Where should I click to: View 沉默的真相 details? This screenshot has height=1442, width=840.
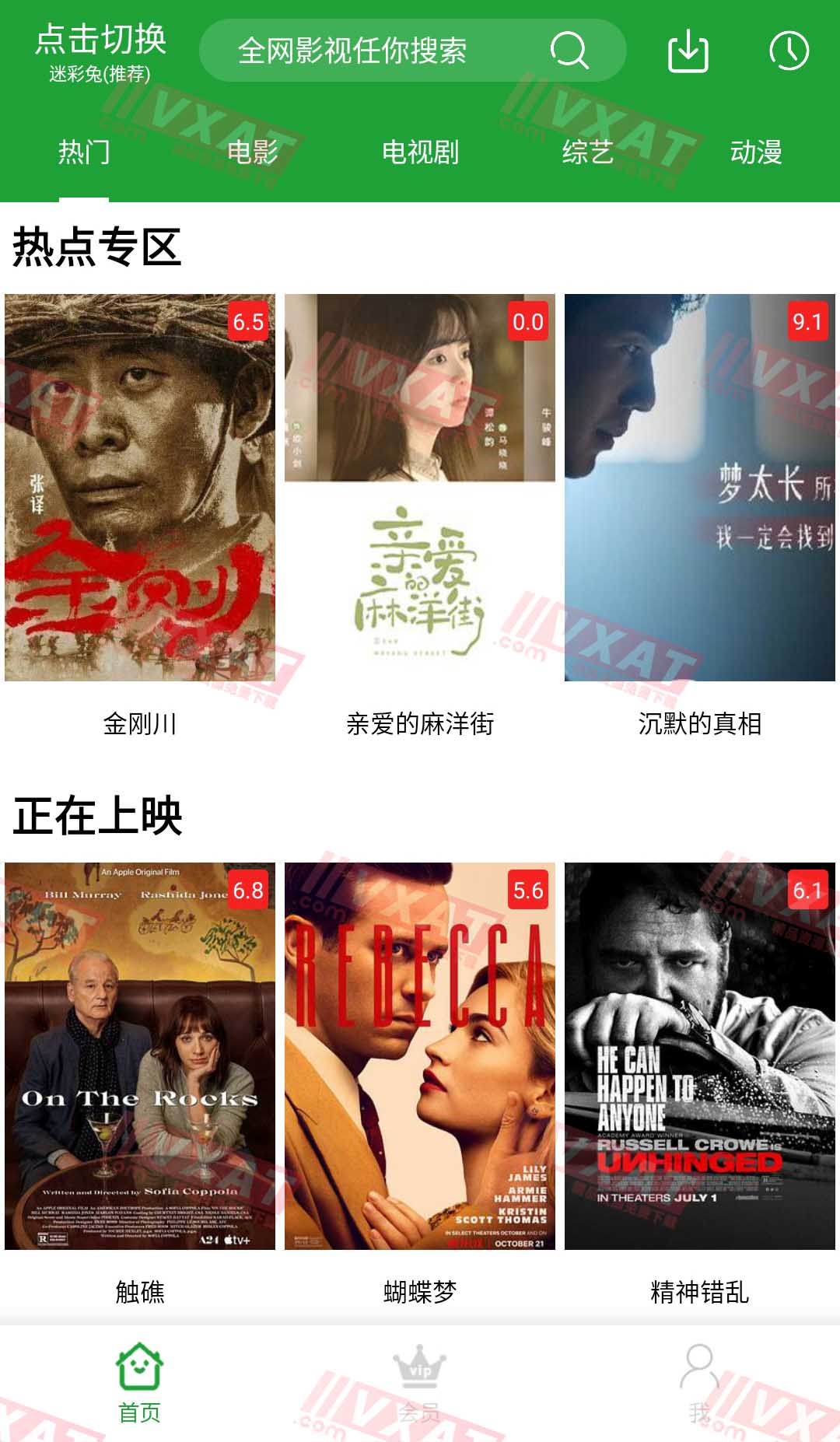[x=699, y=495]
